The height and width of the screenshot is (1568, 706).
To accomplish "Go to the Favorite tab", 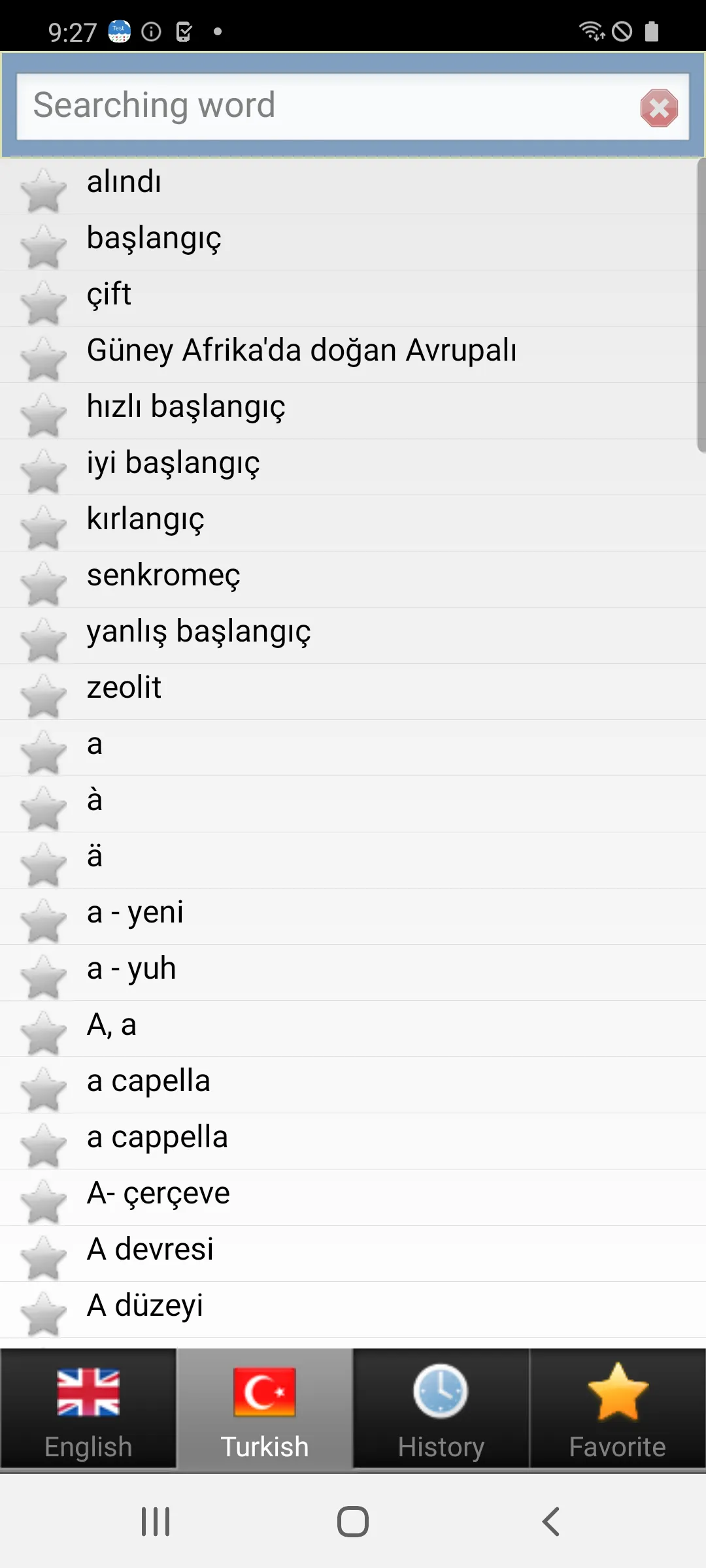I will [618, 1410].
